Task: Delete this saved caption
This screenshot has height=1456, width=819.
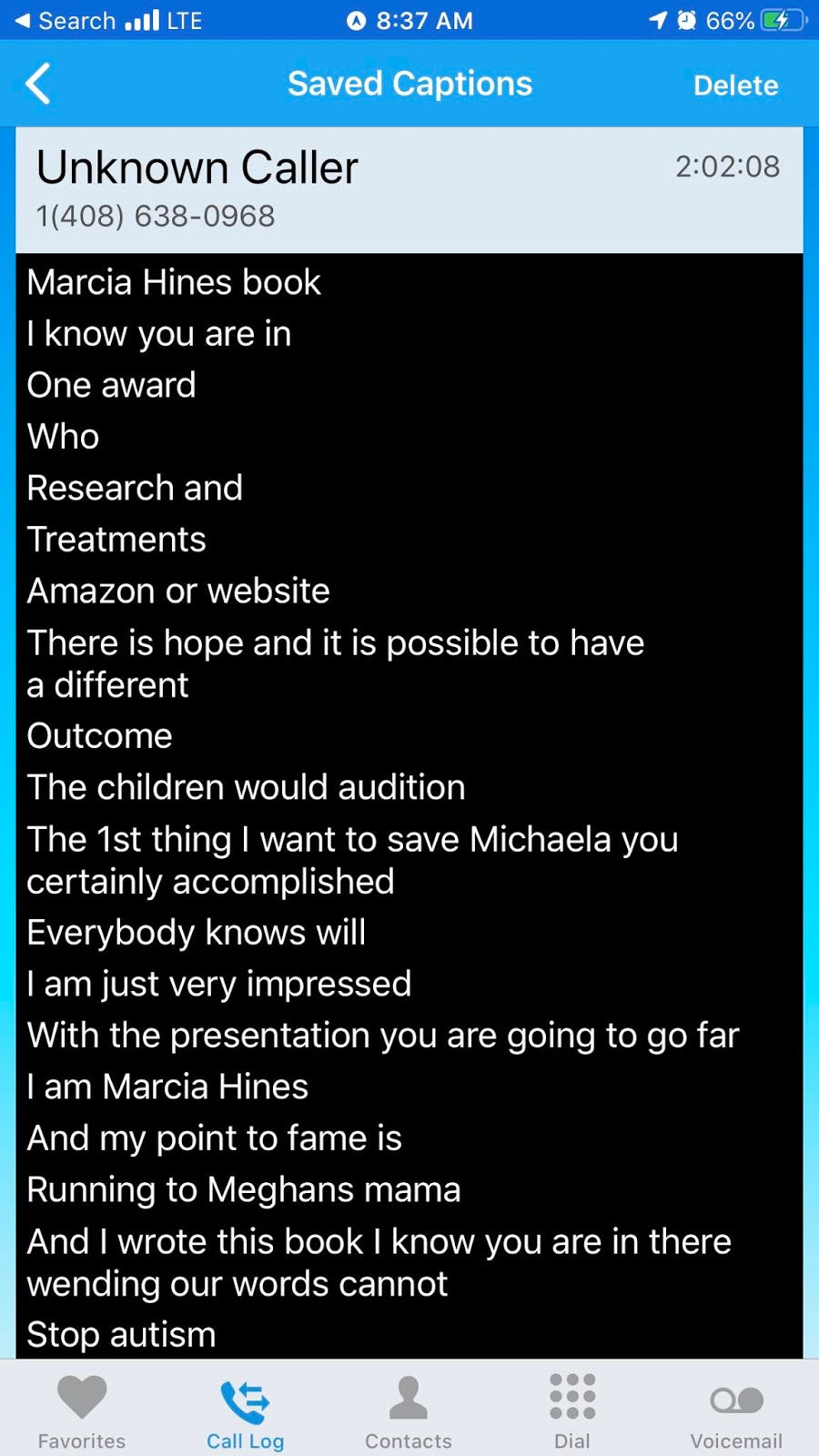Action: pyautogui.click(x=735, y=86)
